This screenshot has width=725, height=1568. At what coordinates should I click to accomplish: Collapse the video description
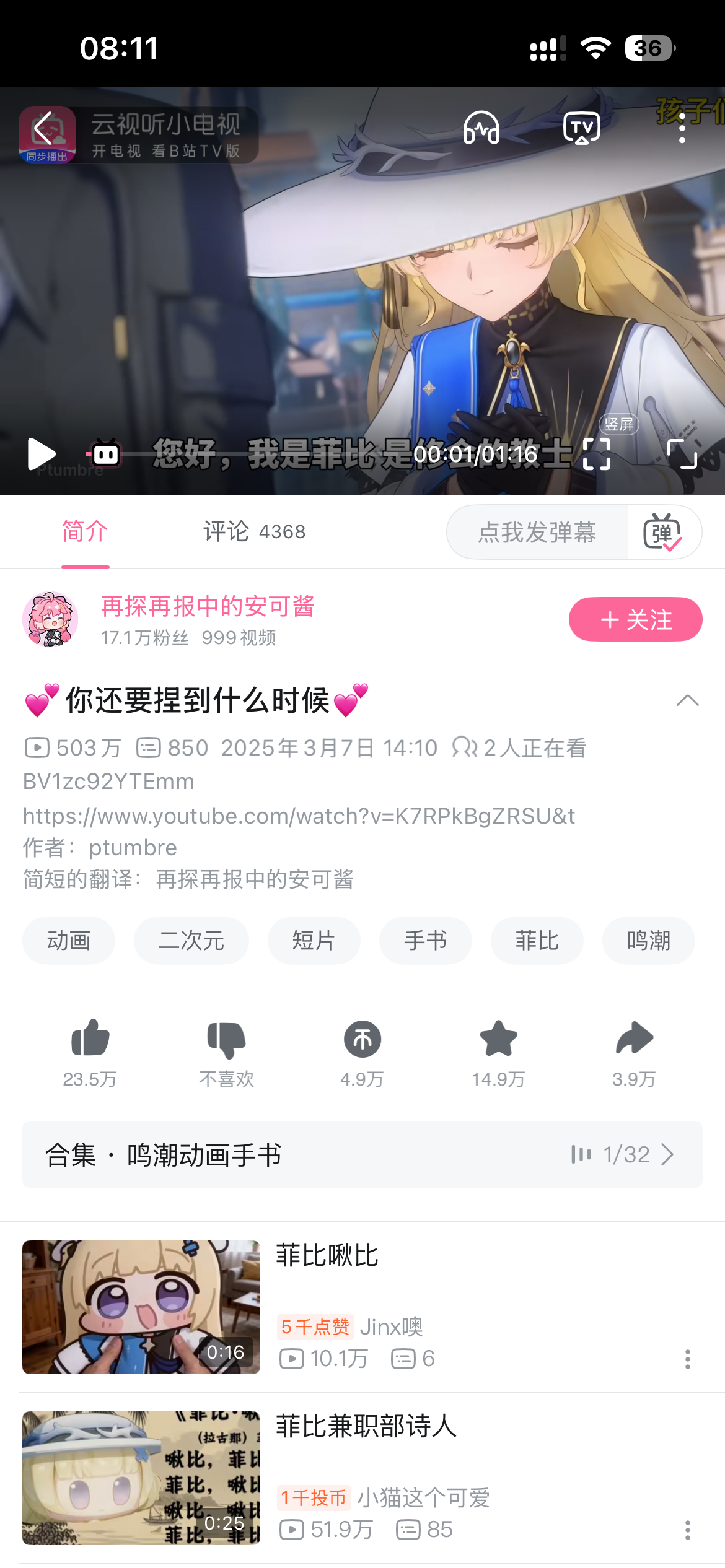(687, 701)
